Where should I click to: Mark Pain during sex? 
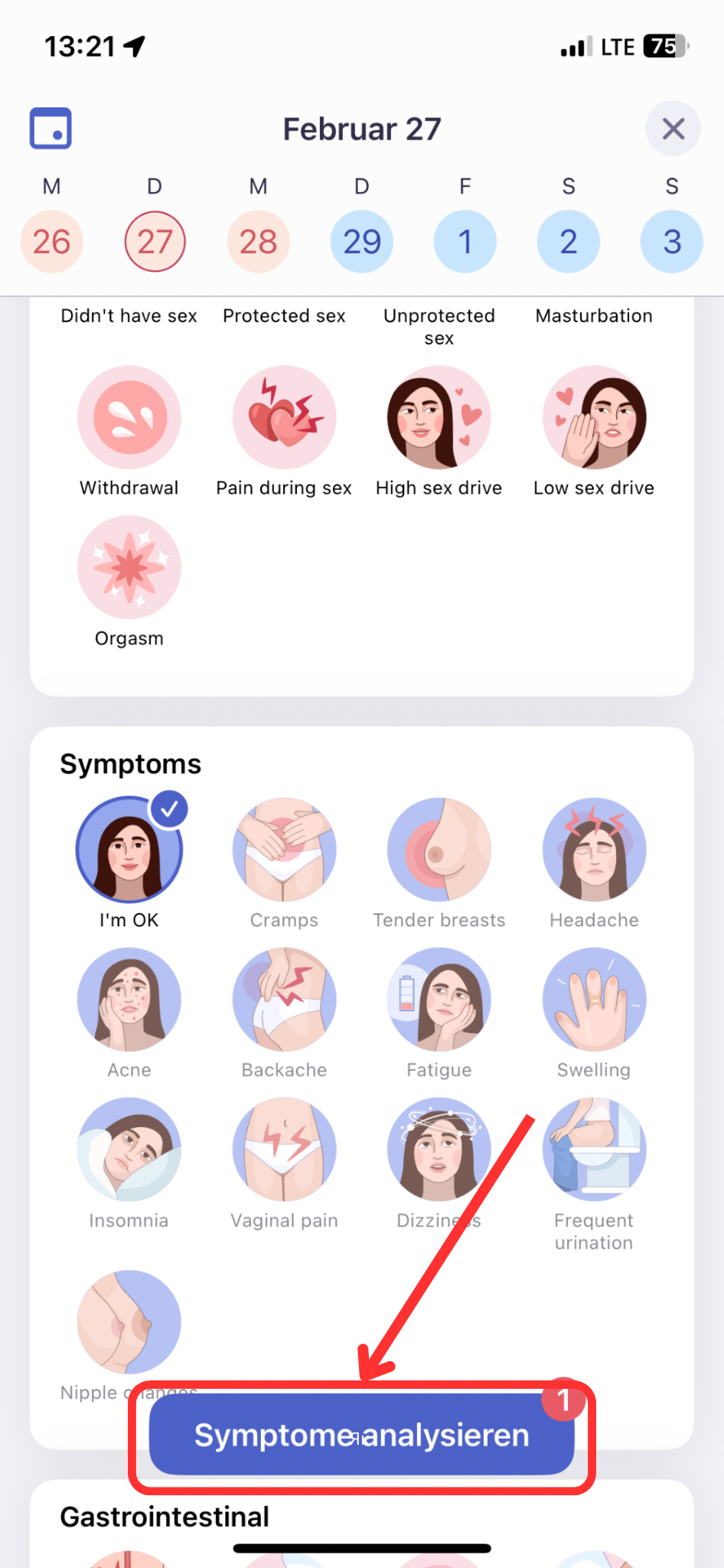[x=284, y=417]
